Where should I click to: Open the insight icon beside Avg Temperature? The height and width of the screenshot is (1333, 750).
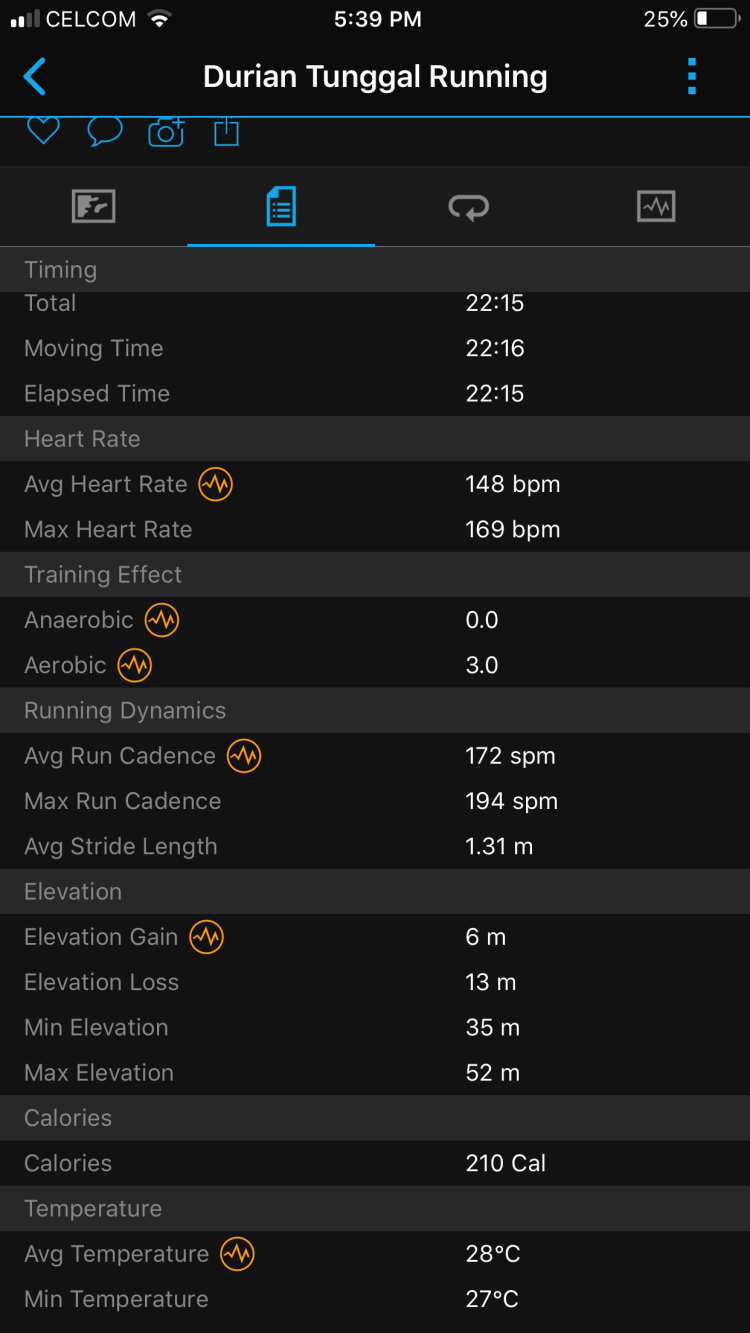point(237,1254)
